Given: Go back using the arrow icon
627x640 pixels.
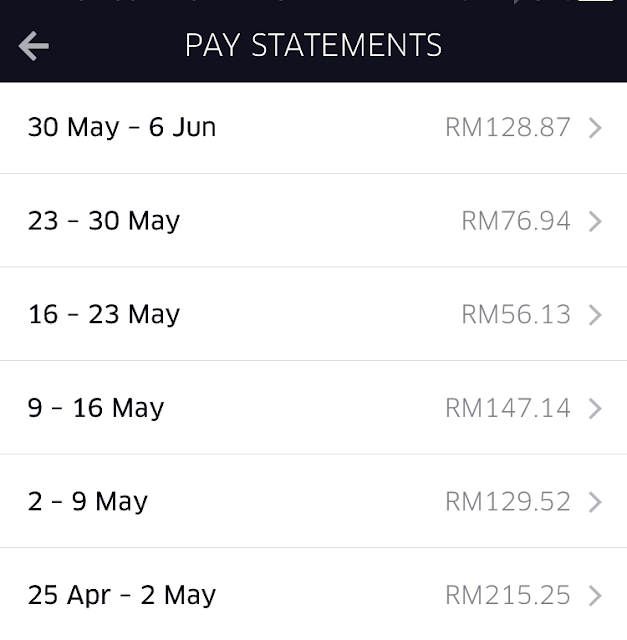Looking at the screenshot, I should pos(33,45).
